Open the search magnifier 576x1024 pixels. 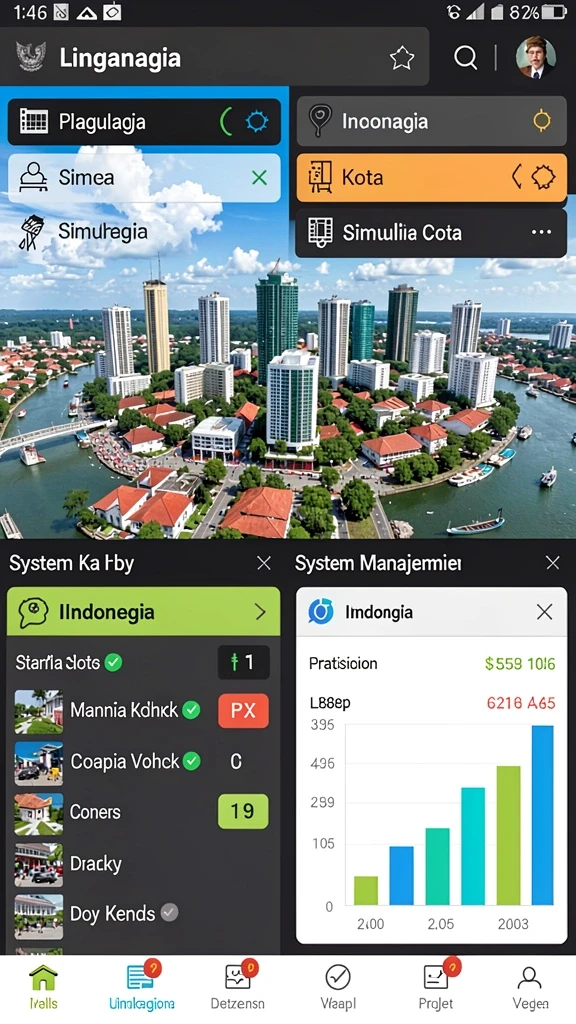pos(465,57)
